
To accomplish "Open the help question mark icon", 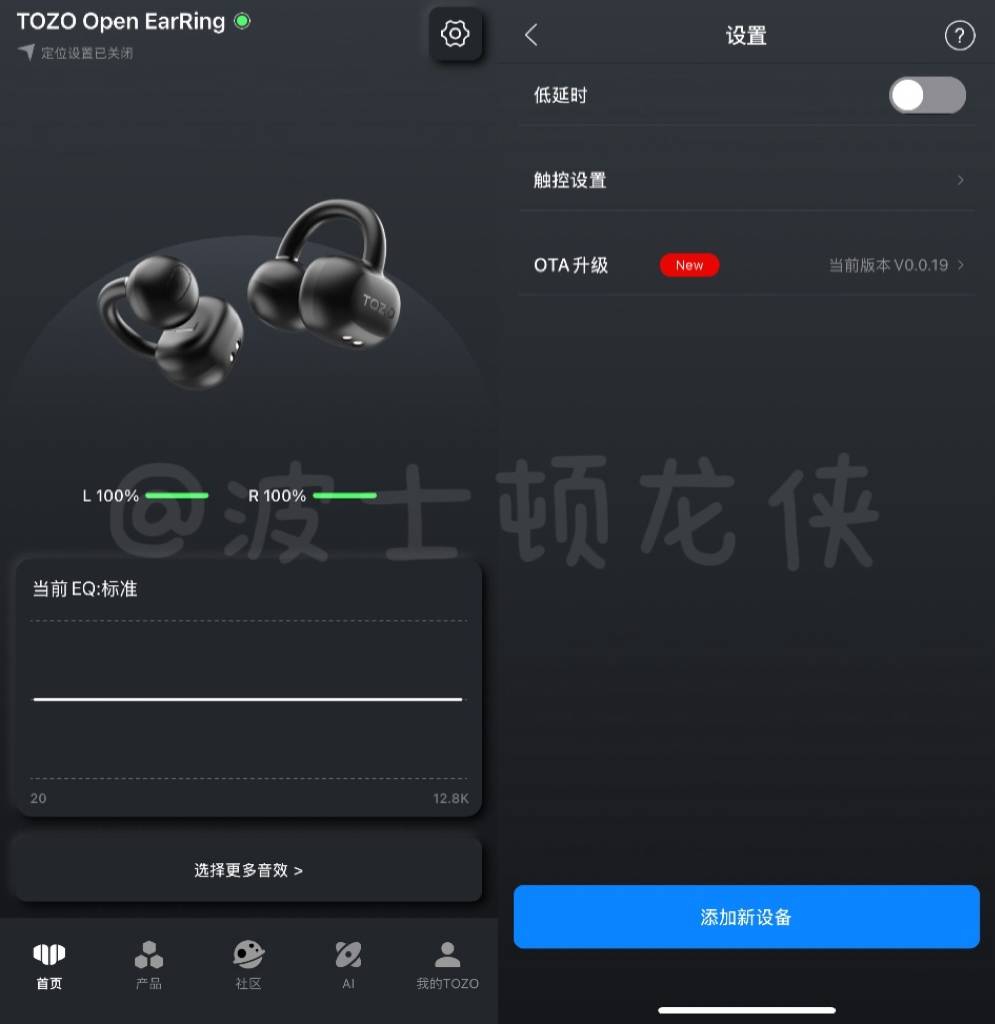I will [x=959, y=36].
